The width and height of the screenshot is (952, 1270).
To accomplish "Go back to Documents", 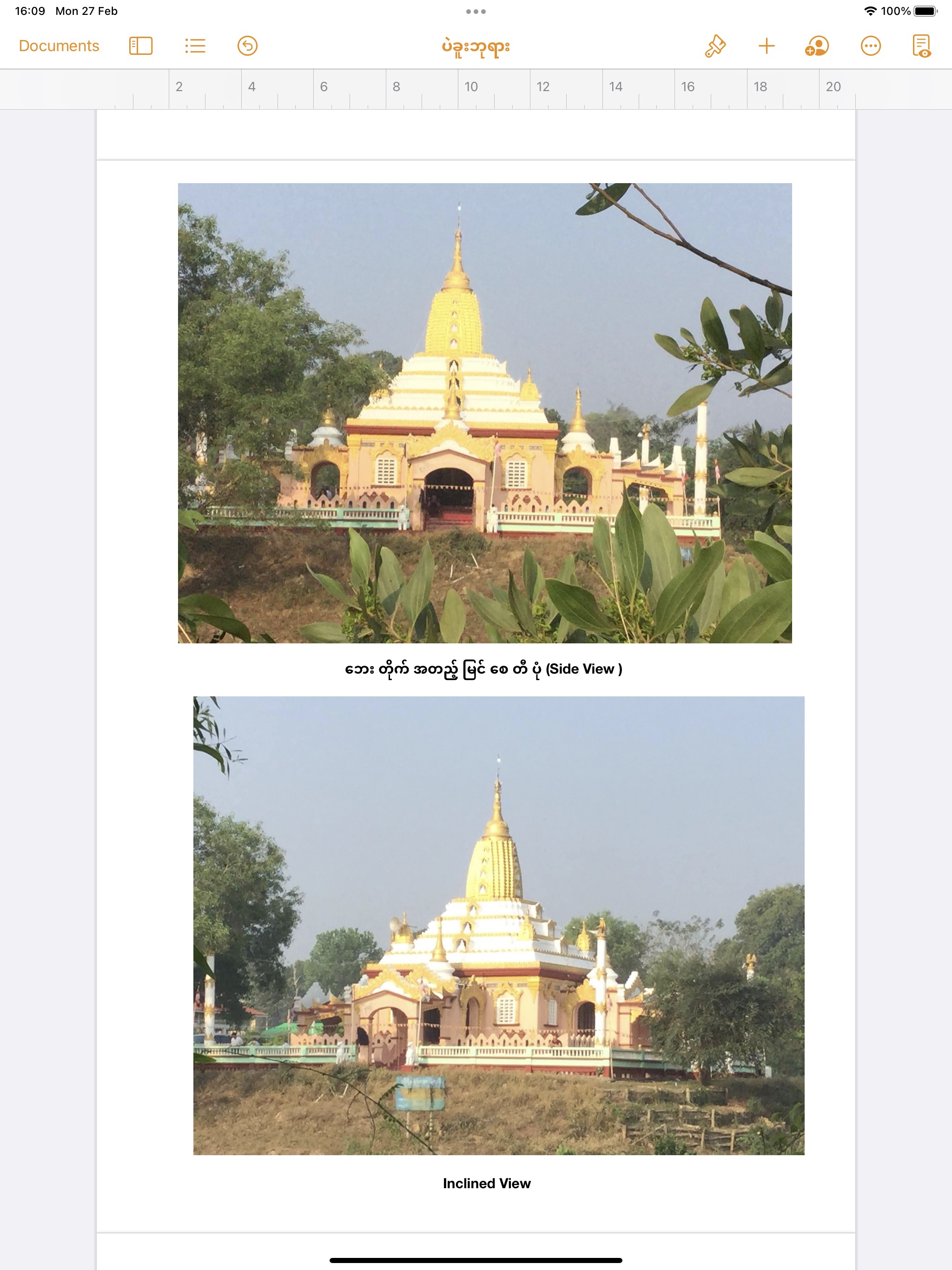I will (x=59, y=46).
